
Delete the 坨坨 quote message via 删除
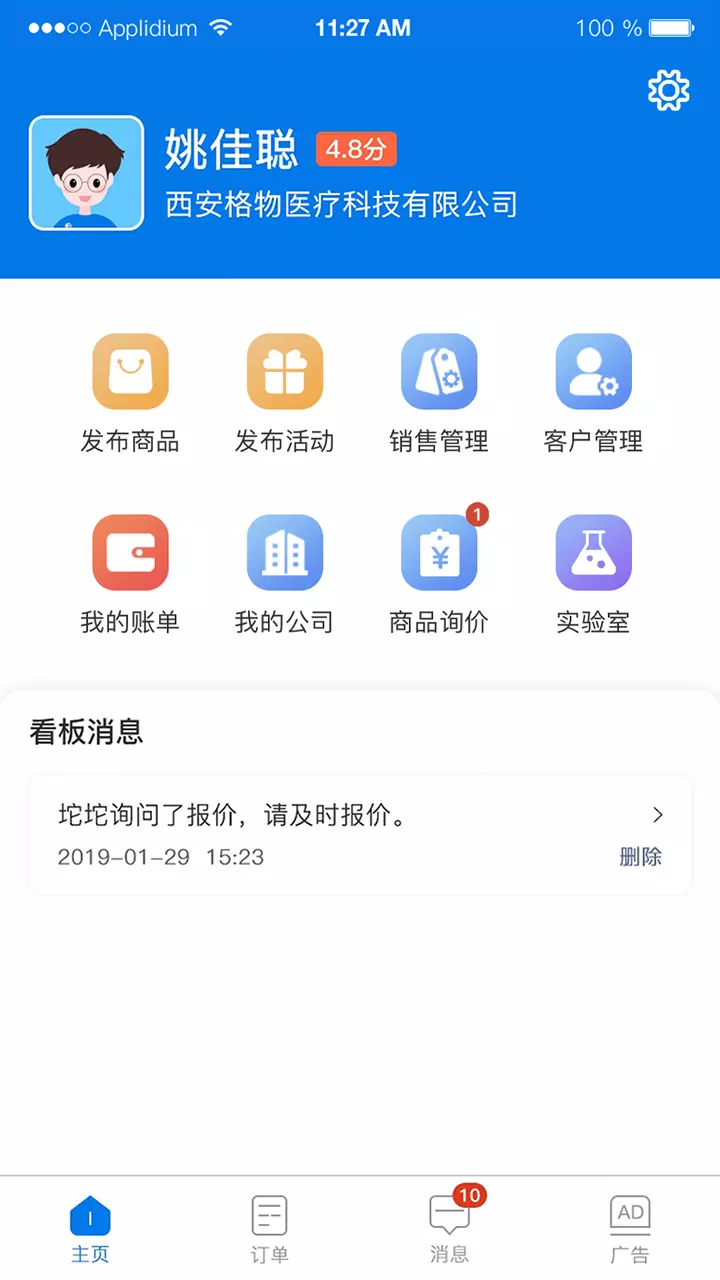(x=640, y=857)
